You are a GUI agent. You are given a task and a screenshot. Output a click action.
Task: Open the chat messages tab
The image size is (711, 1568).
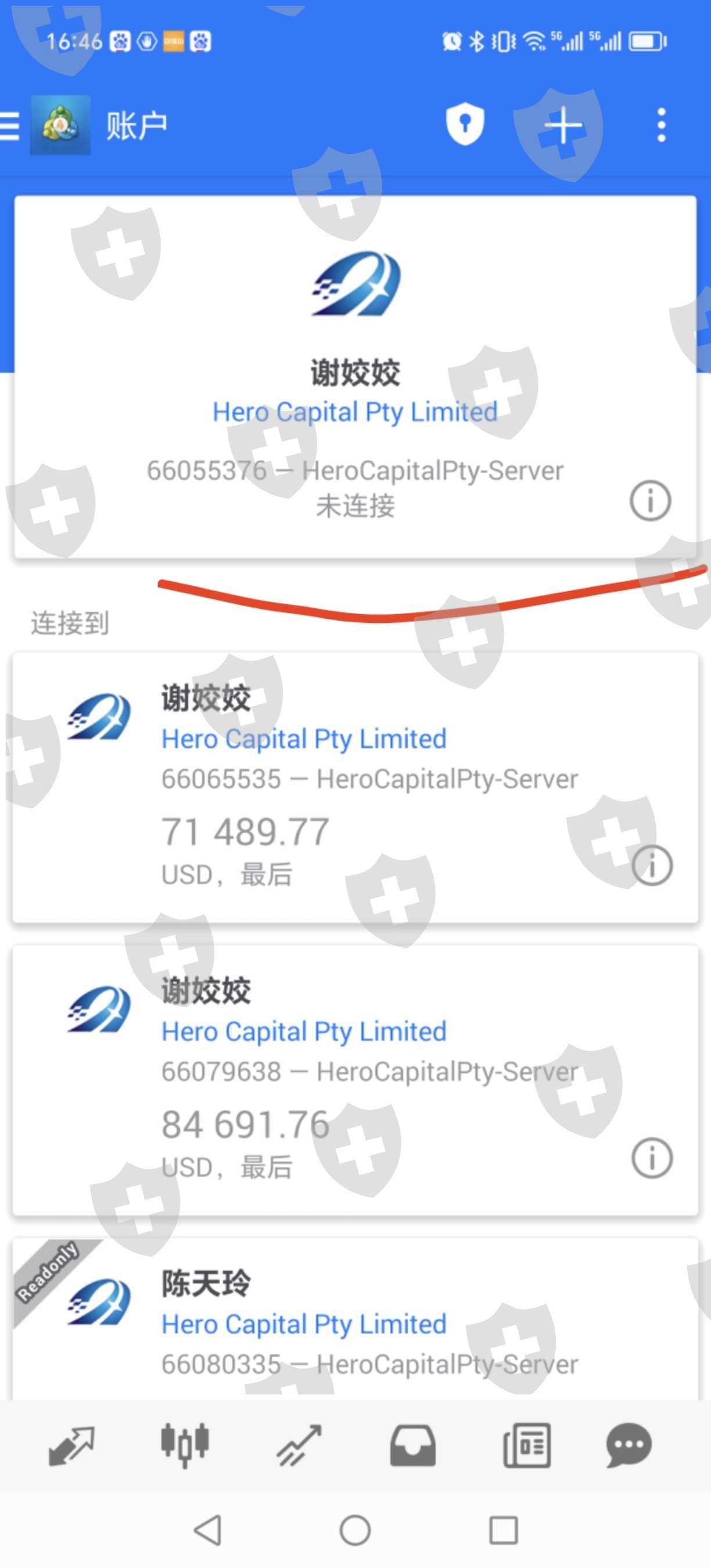point(629,1445)
